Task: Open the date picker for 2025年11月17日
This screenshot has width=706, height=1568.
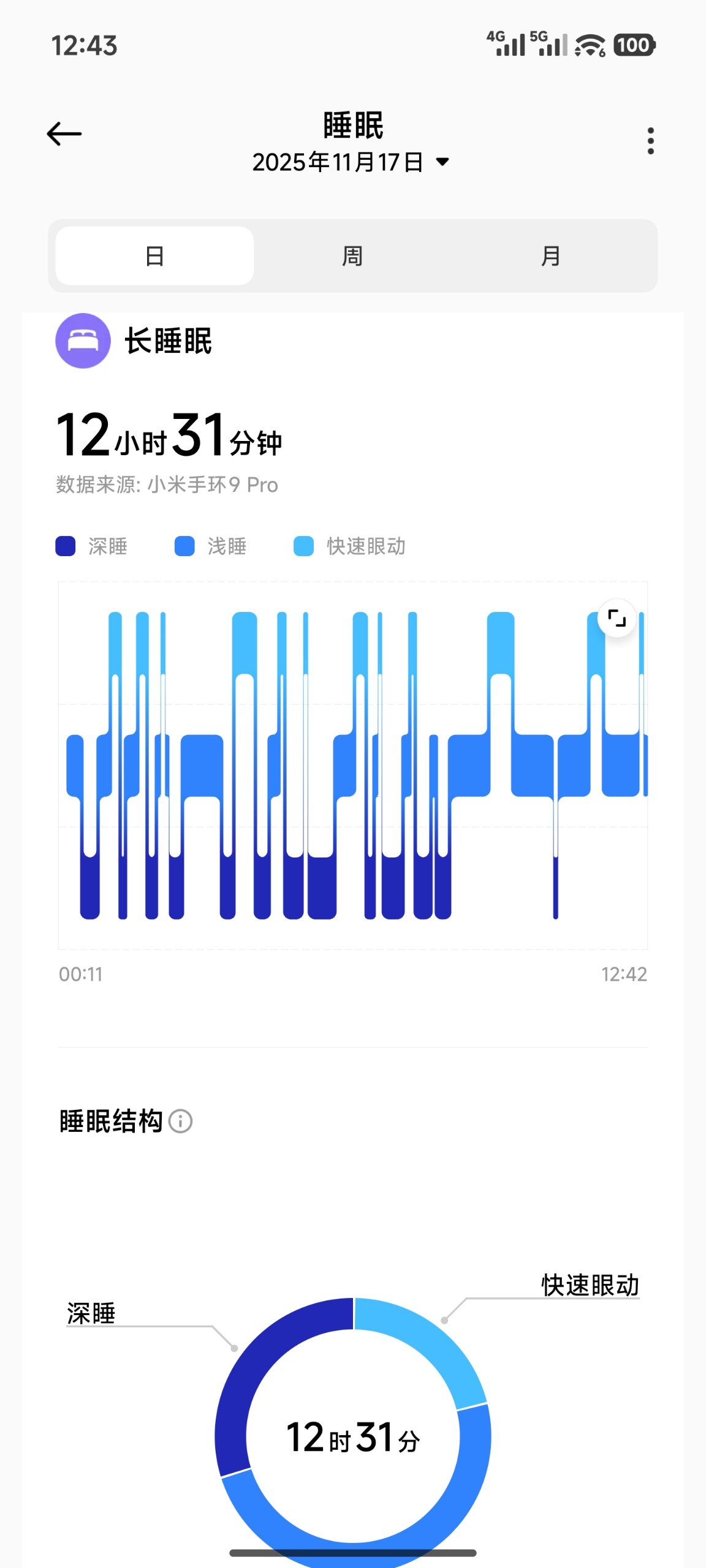Action: tap(351, 162)
